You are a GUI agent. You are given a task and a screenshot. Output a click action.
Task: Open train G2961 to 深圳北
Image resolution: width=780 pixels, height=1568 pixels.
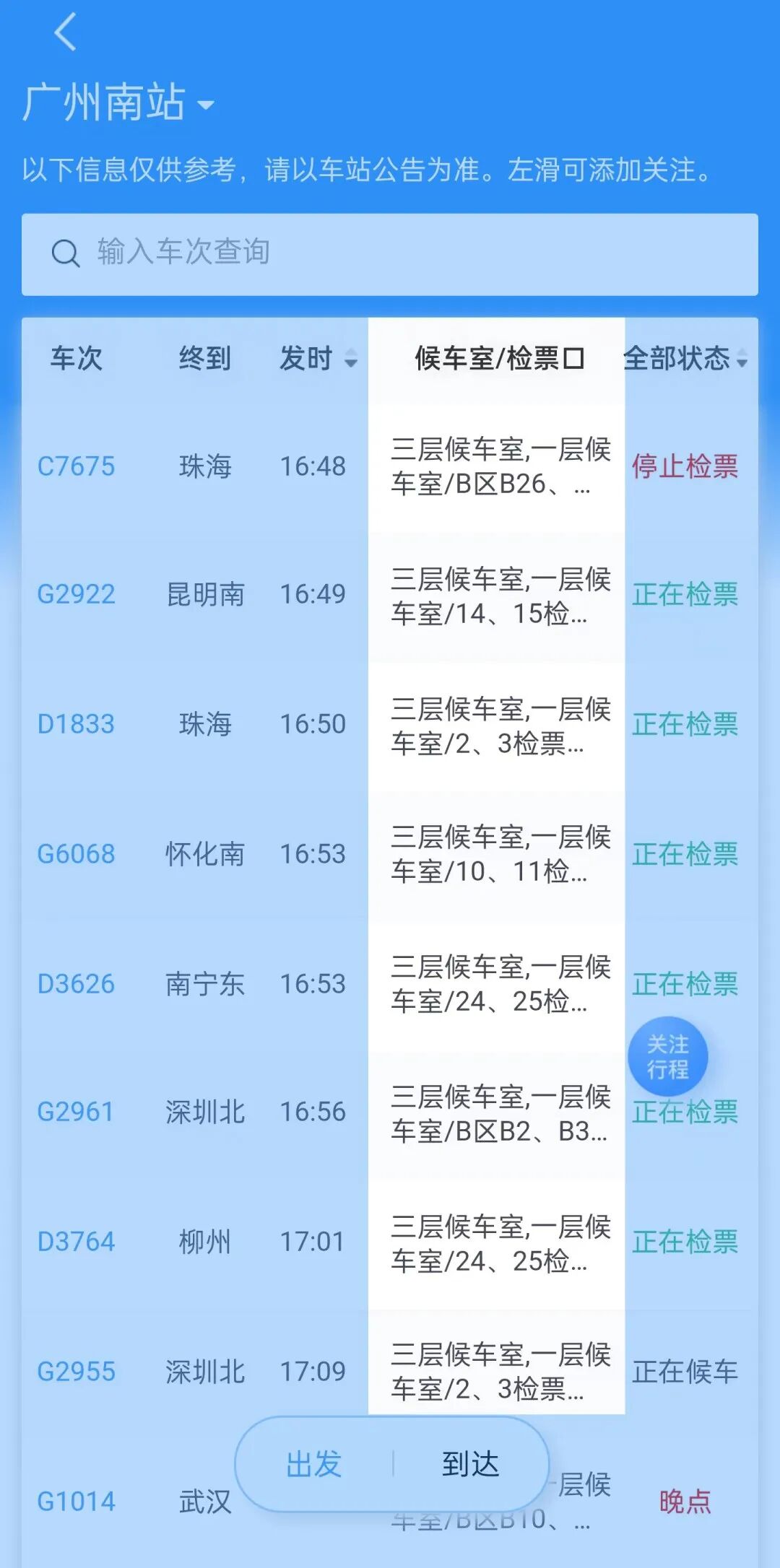[x=76, y=1112]
